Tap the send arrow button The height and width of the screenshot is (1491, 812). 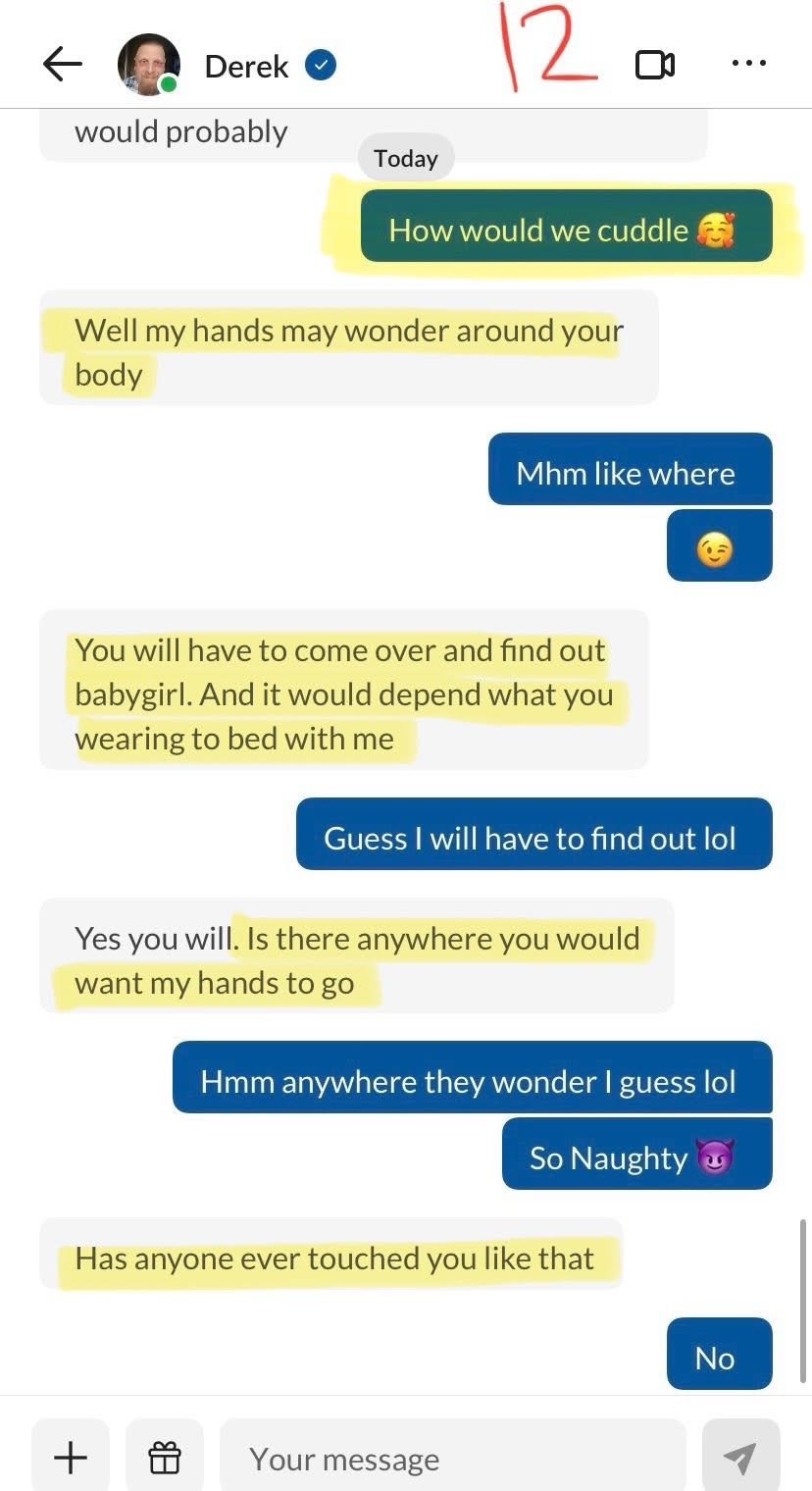740,1458
